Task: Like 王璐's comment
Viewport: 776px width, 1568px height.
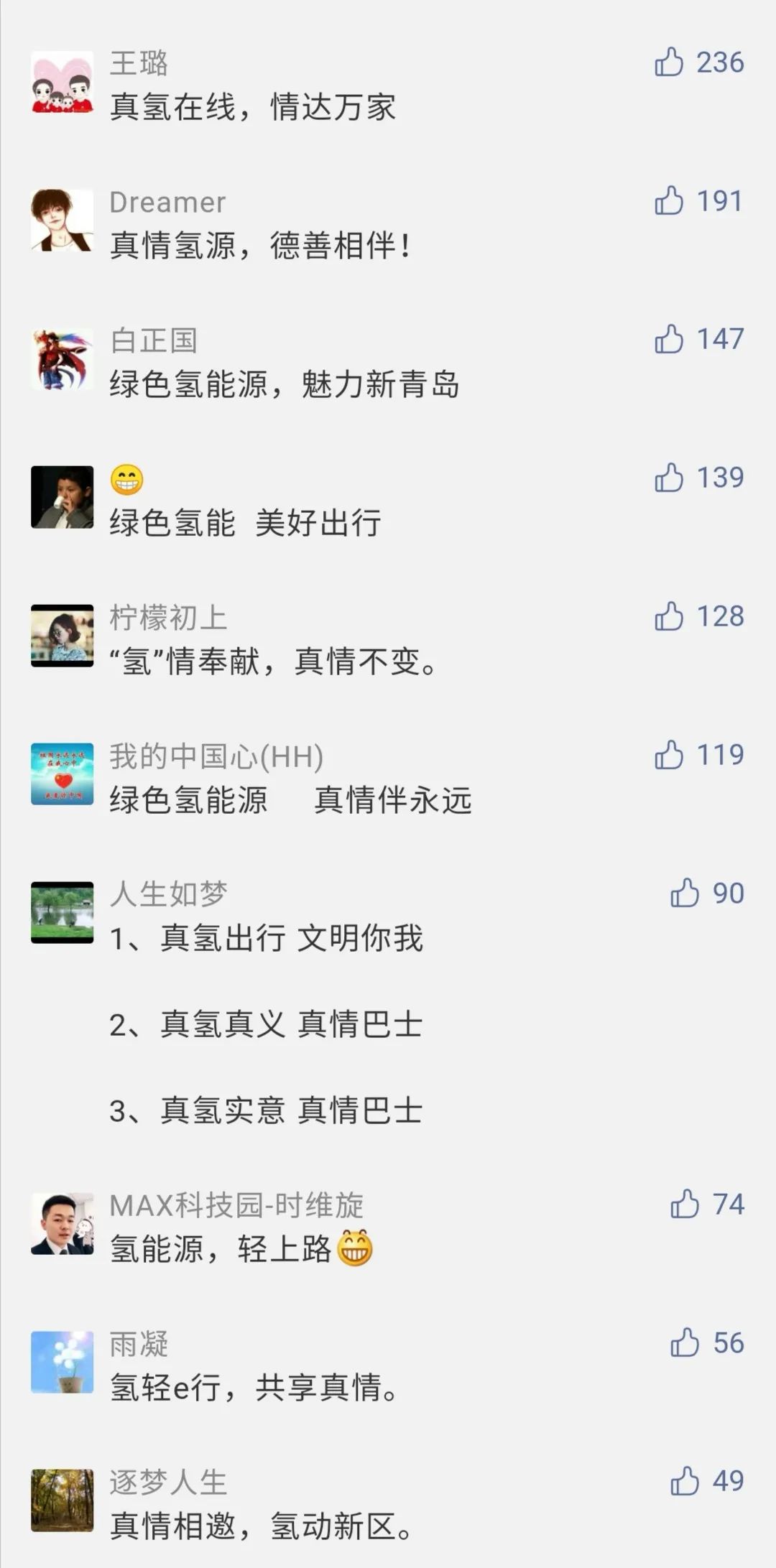Action: click(669, 62)
